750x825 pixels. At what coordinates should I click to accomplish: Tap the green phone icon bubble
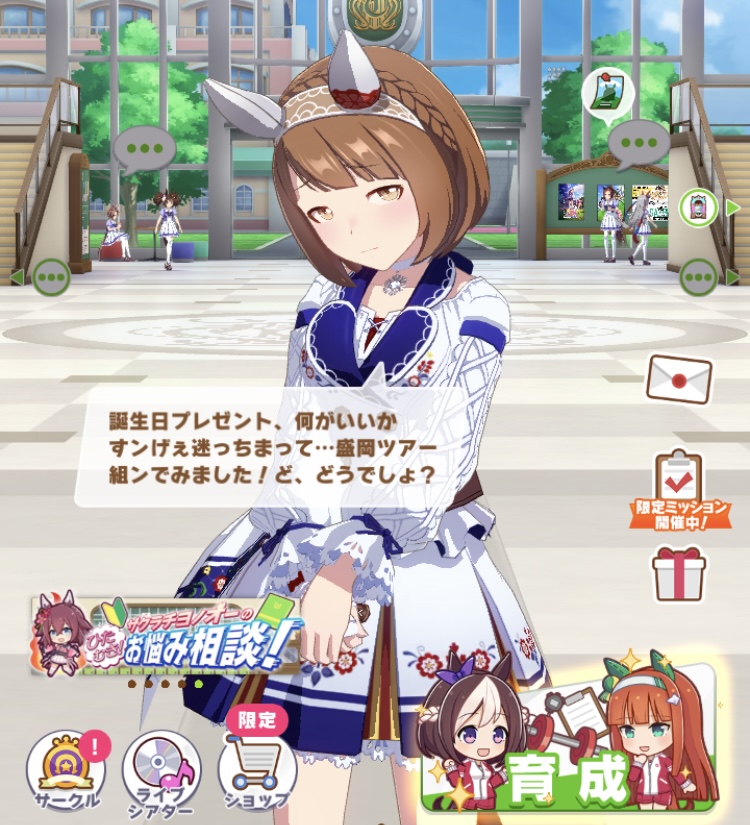(698, 208)
